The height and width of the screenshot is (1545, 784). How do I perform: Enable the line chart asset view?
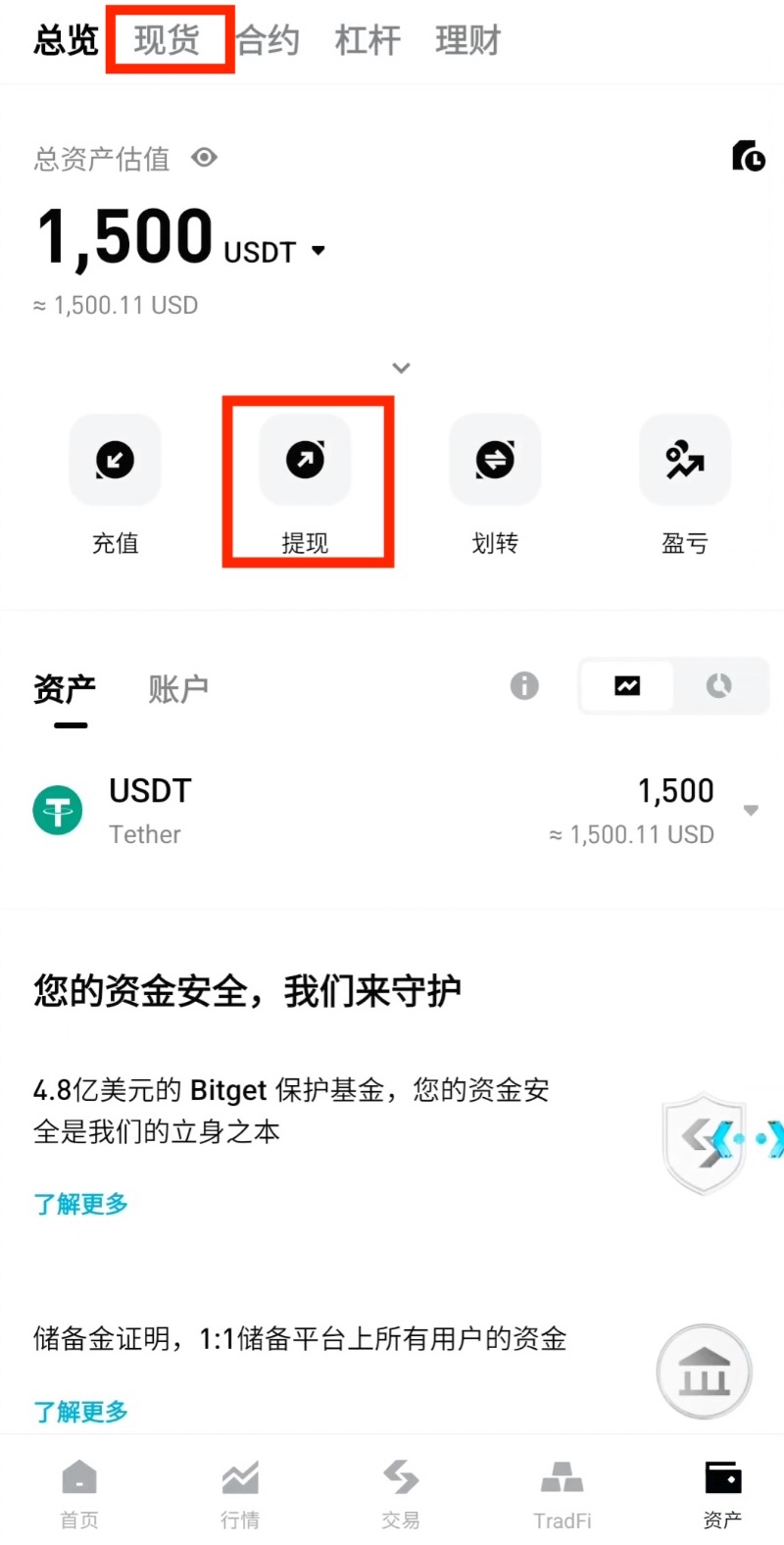(627, 686)
